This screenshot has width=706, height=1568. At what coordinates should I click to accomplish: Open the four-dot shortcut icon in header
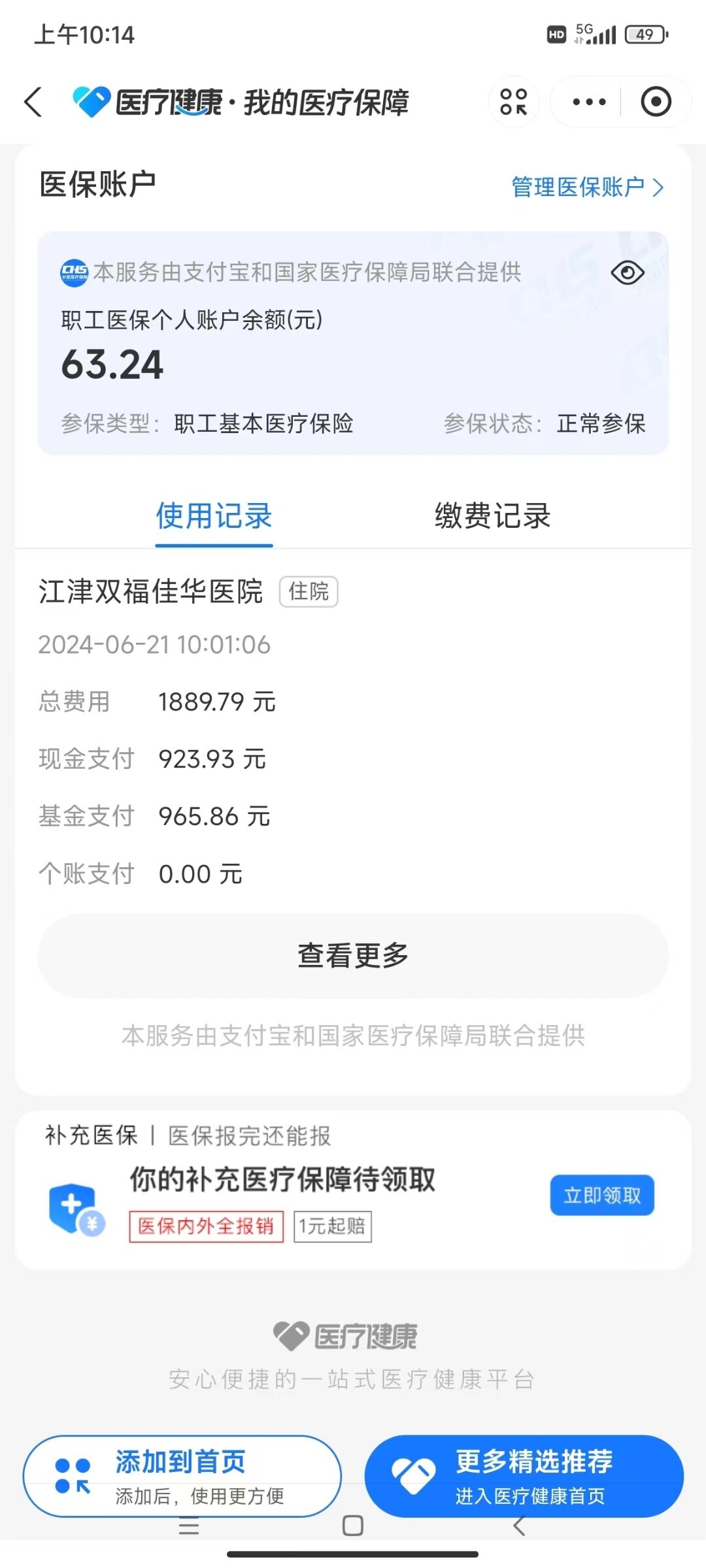tap(513, 102)
